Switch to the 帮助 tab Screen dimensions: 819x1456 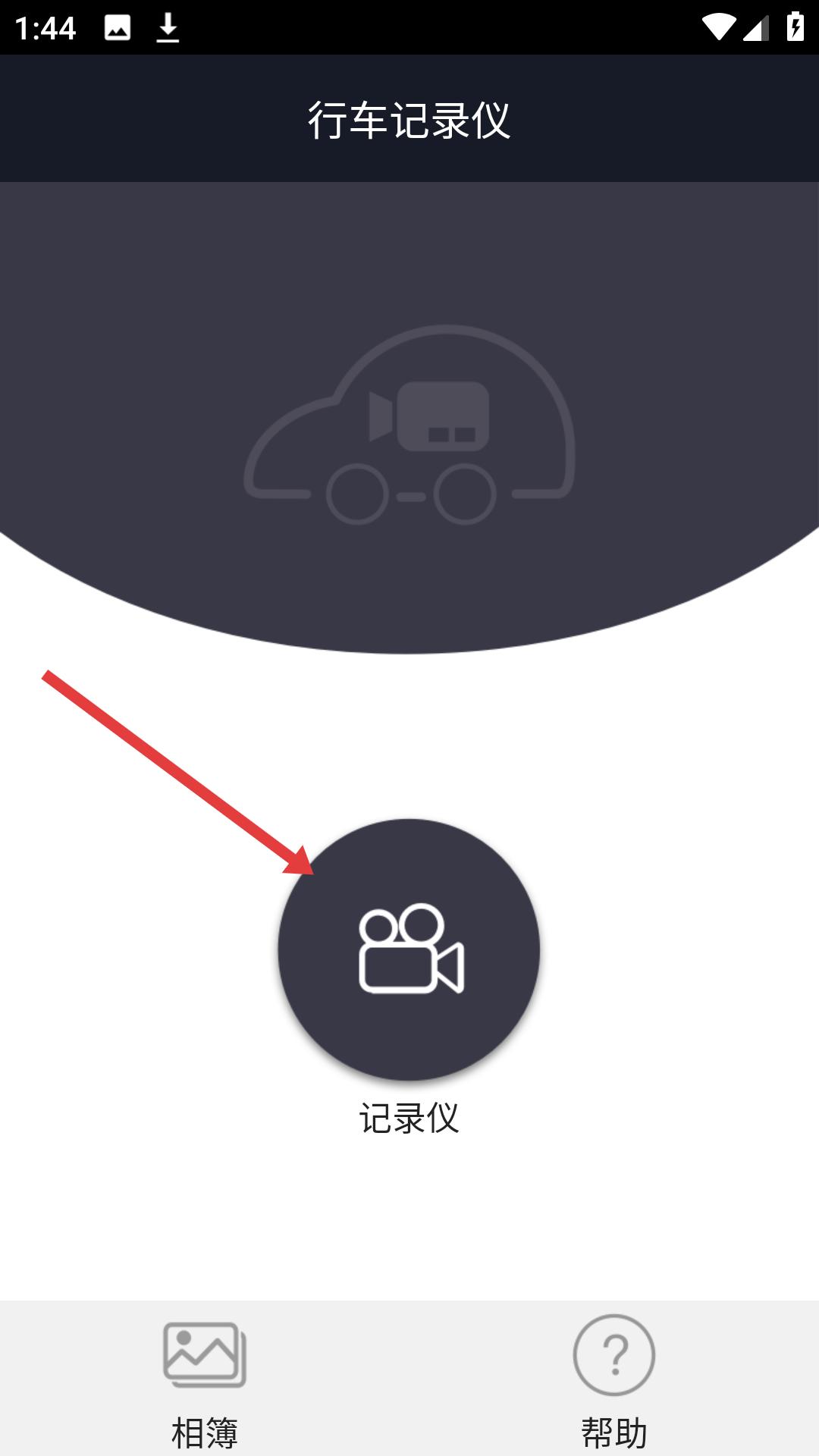pos(614,1388)
